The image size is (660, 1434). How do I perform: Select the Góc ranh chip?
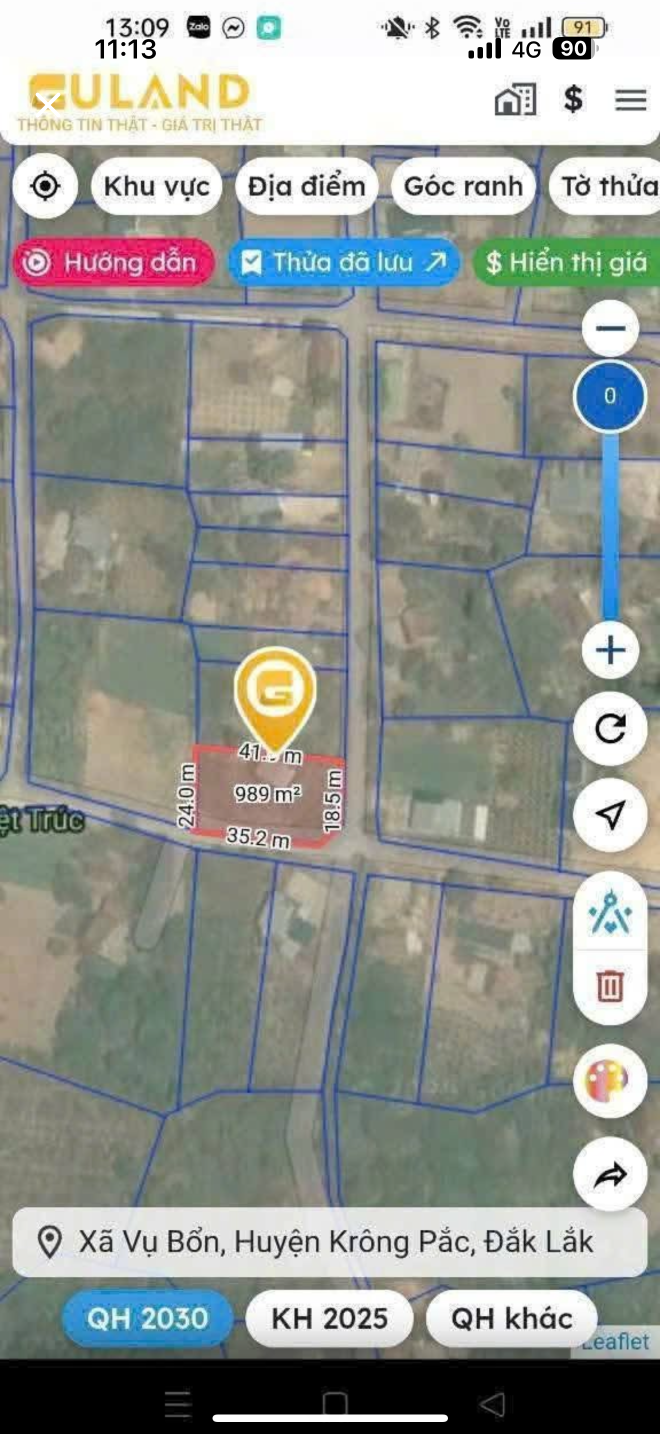(463, 187)
